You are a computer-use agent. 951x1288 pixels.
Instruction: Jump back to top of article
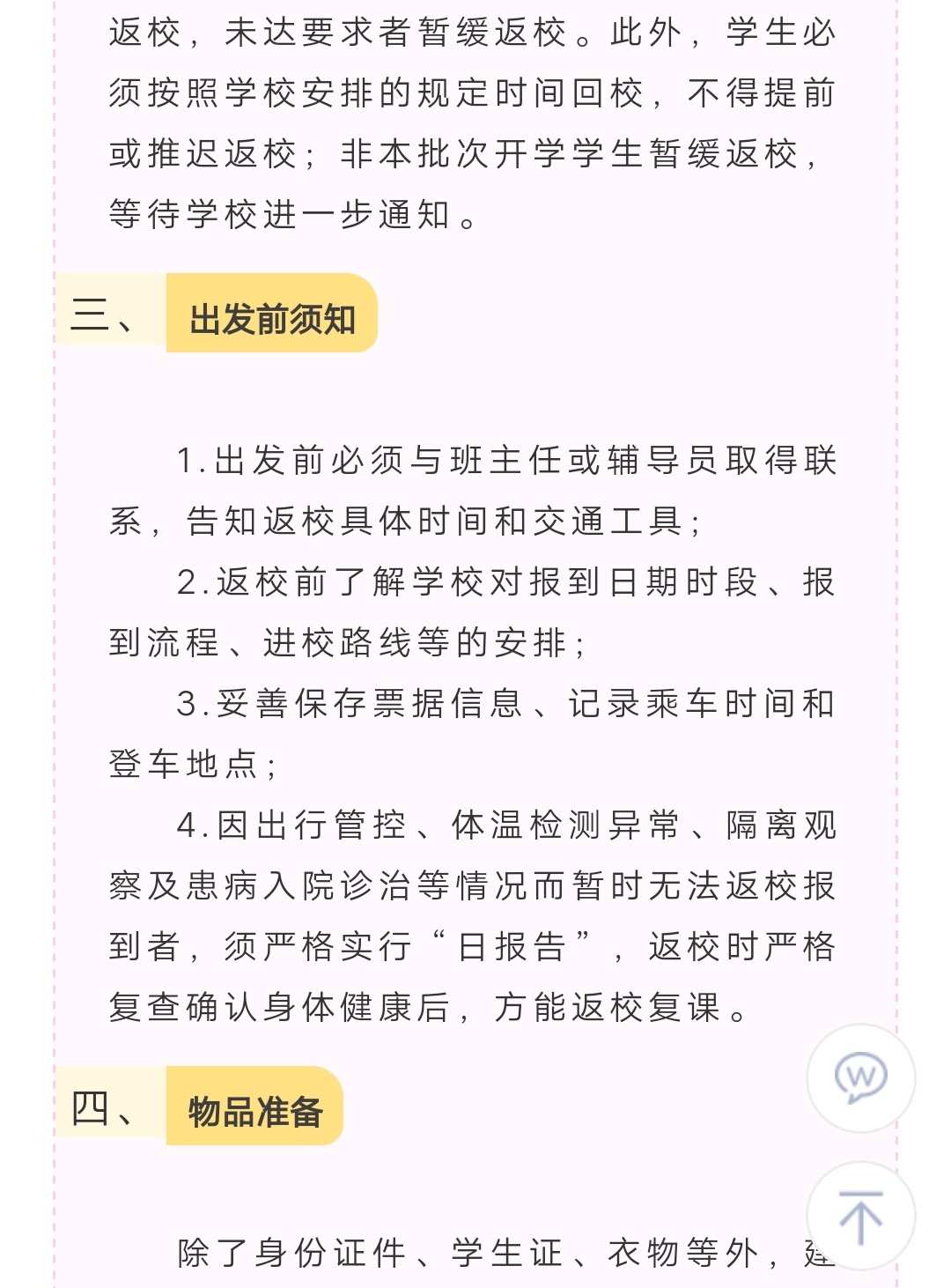860,1217
